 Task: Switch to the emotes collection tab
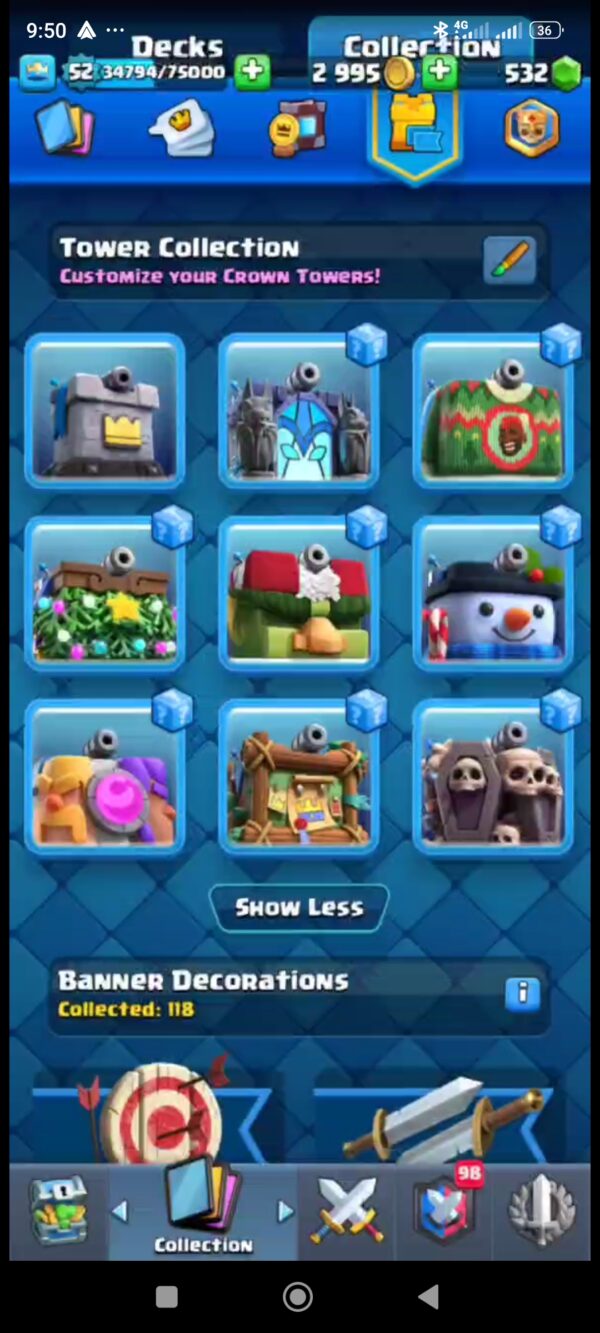pyautogui.click(x=183, y=130)
